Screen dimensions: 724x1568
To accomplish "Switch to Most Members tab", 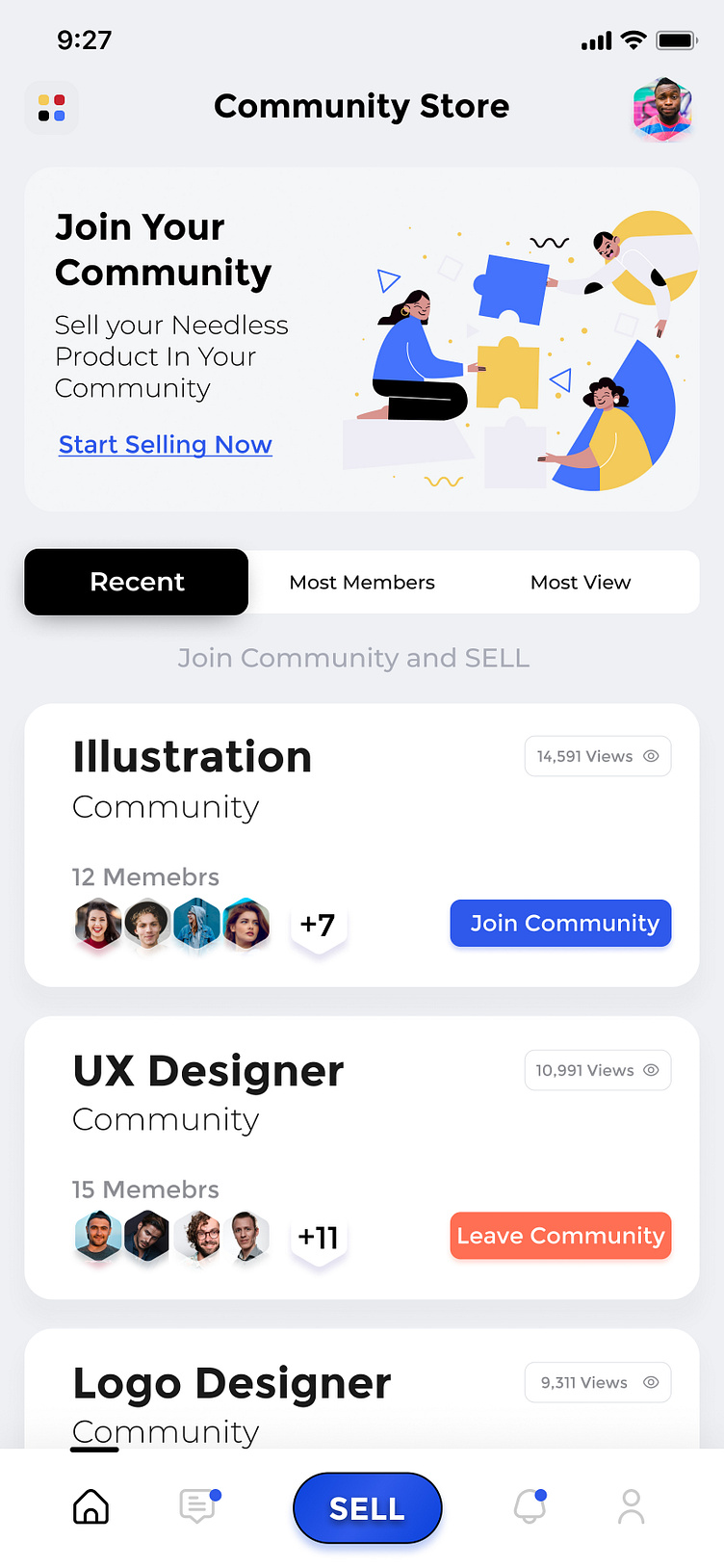I will 362,582.
